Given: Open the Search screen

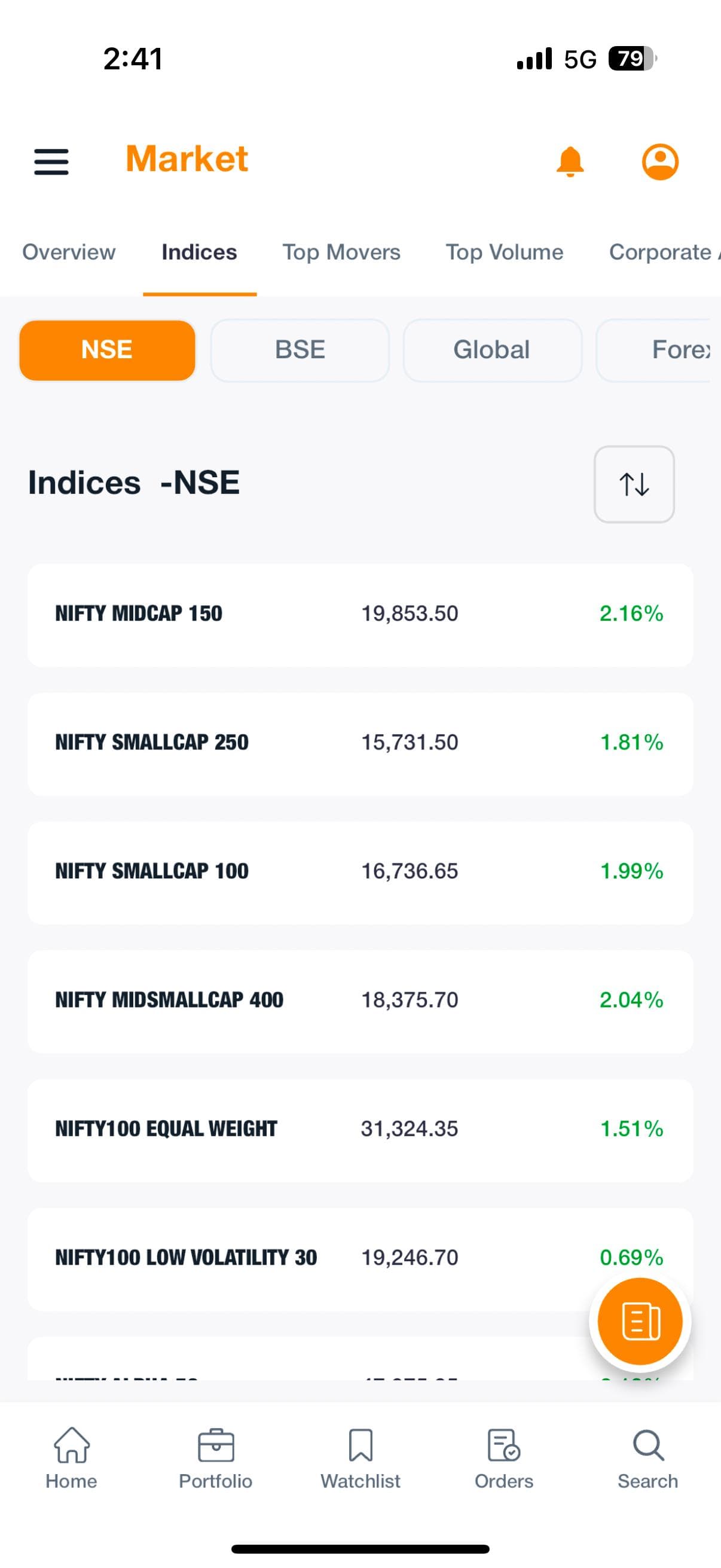Looking at the screenshot, I should pos(647,1461).
